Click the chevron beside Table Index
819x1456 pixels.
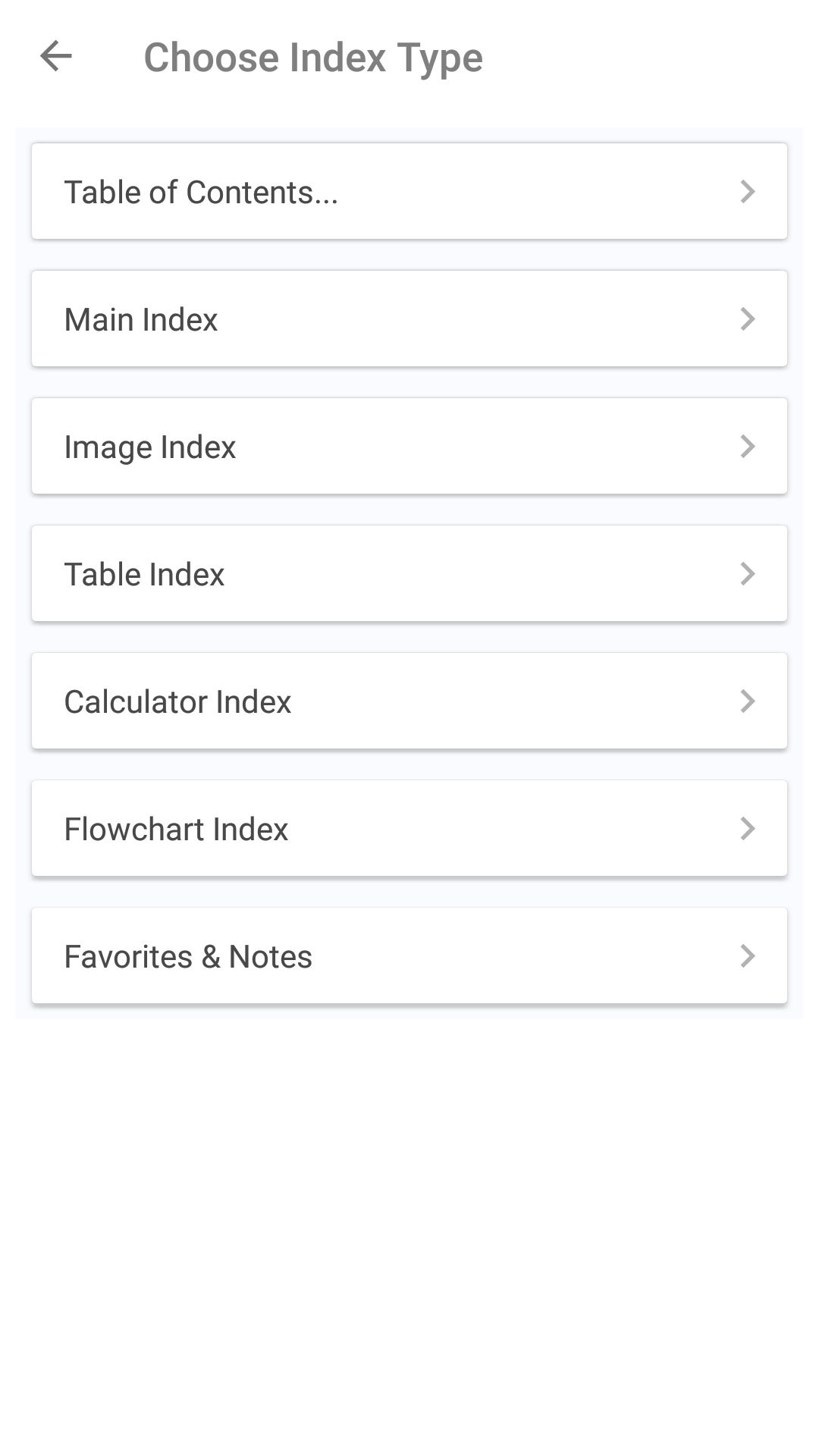748,574
